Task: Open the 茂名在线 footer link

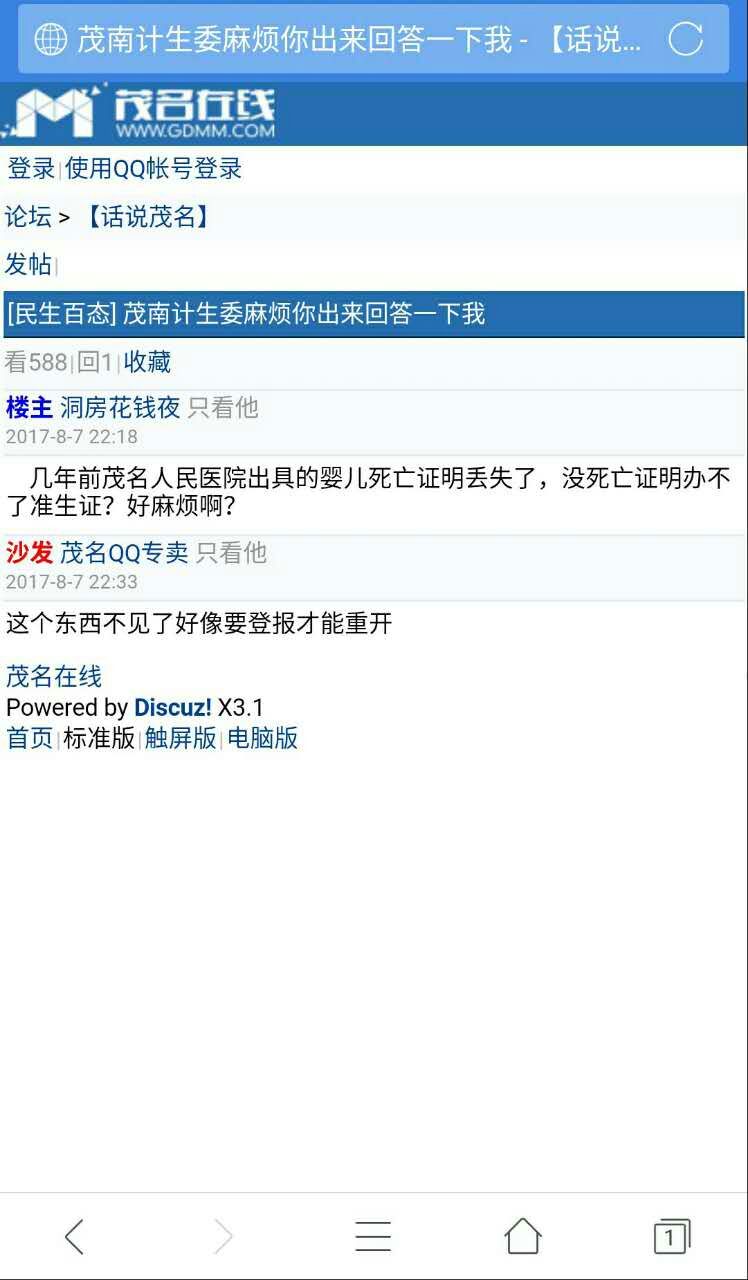Action: 54,676
